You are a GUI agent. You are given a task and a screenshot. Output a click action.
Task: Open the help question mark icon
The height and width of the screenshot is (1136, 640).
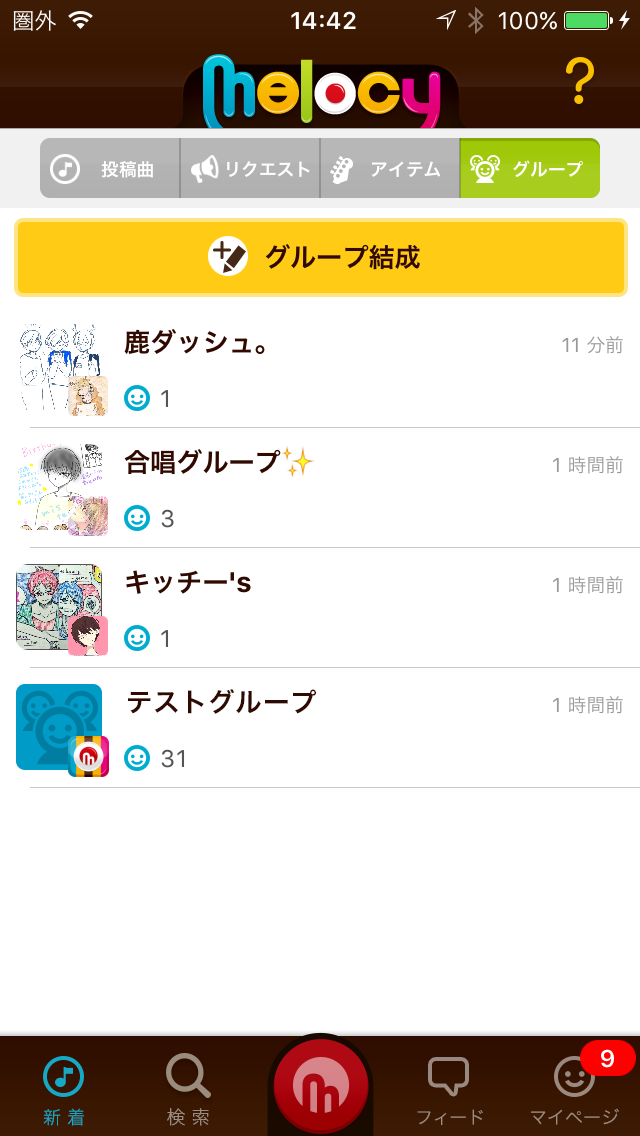click(x=579, y=82)
